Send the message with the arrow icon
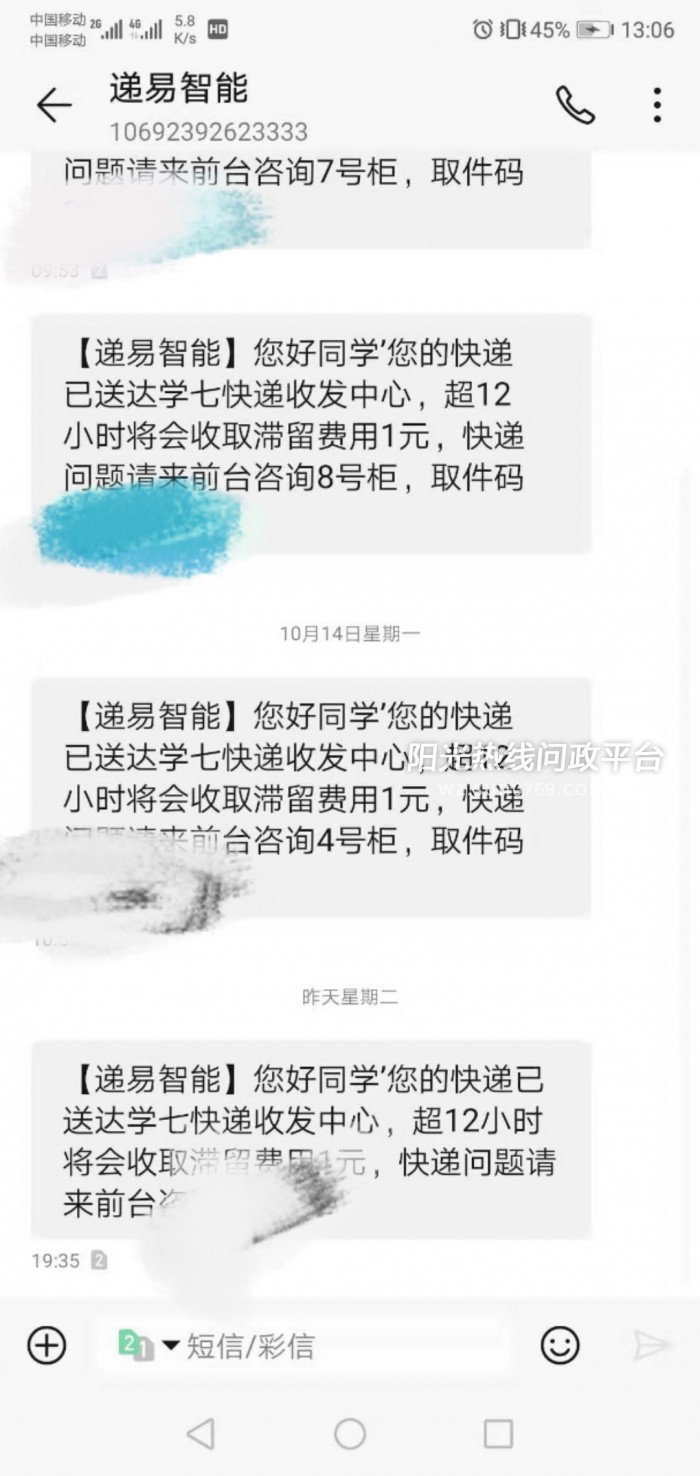Image resolution: width=700 pixels, height=1476 pixels. click(x=651, y=1345)
